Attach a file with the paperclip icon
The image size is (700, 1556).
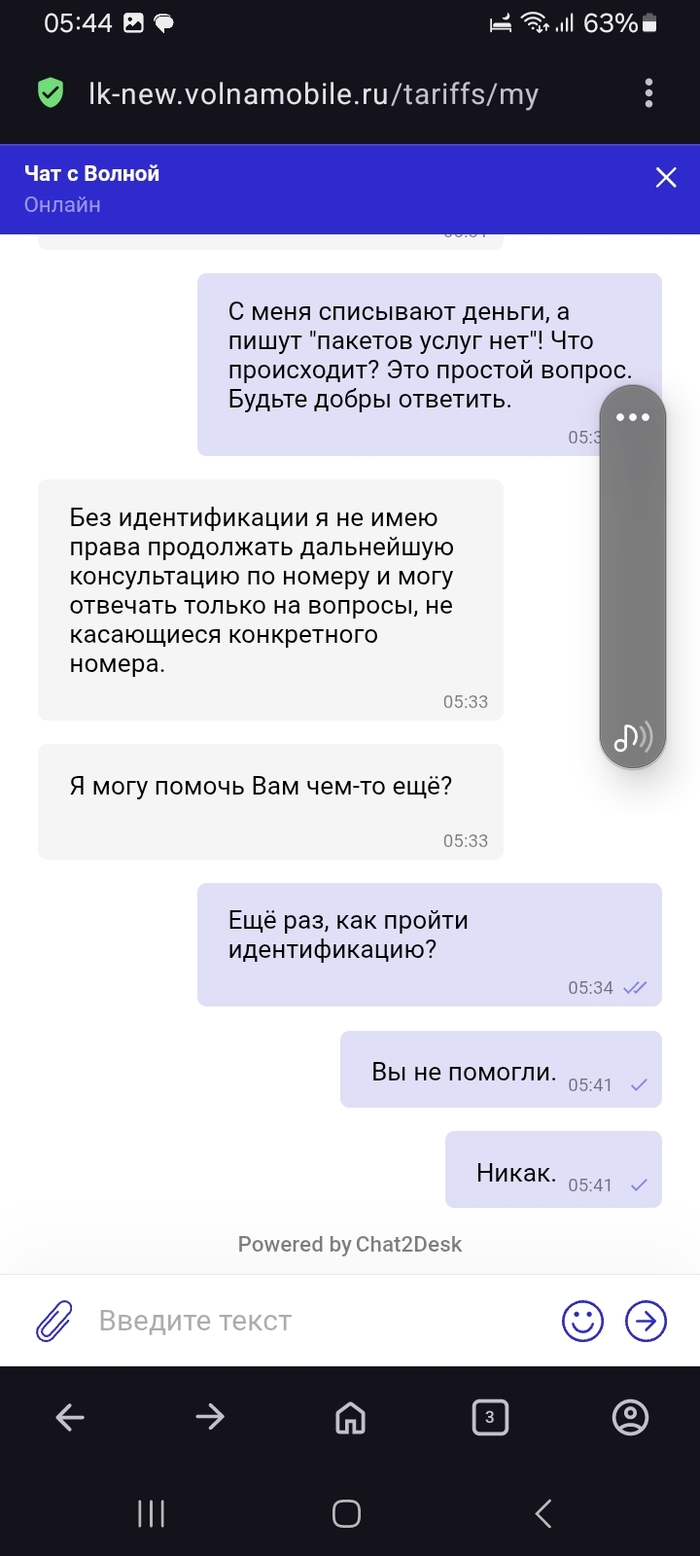55,1321
